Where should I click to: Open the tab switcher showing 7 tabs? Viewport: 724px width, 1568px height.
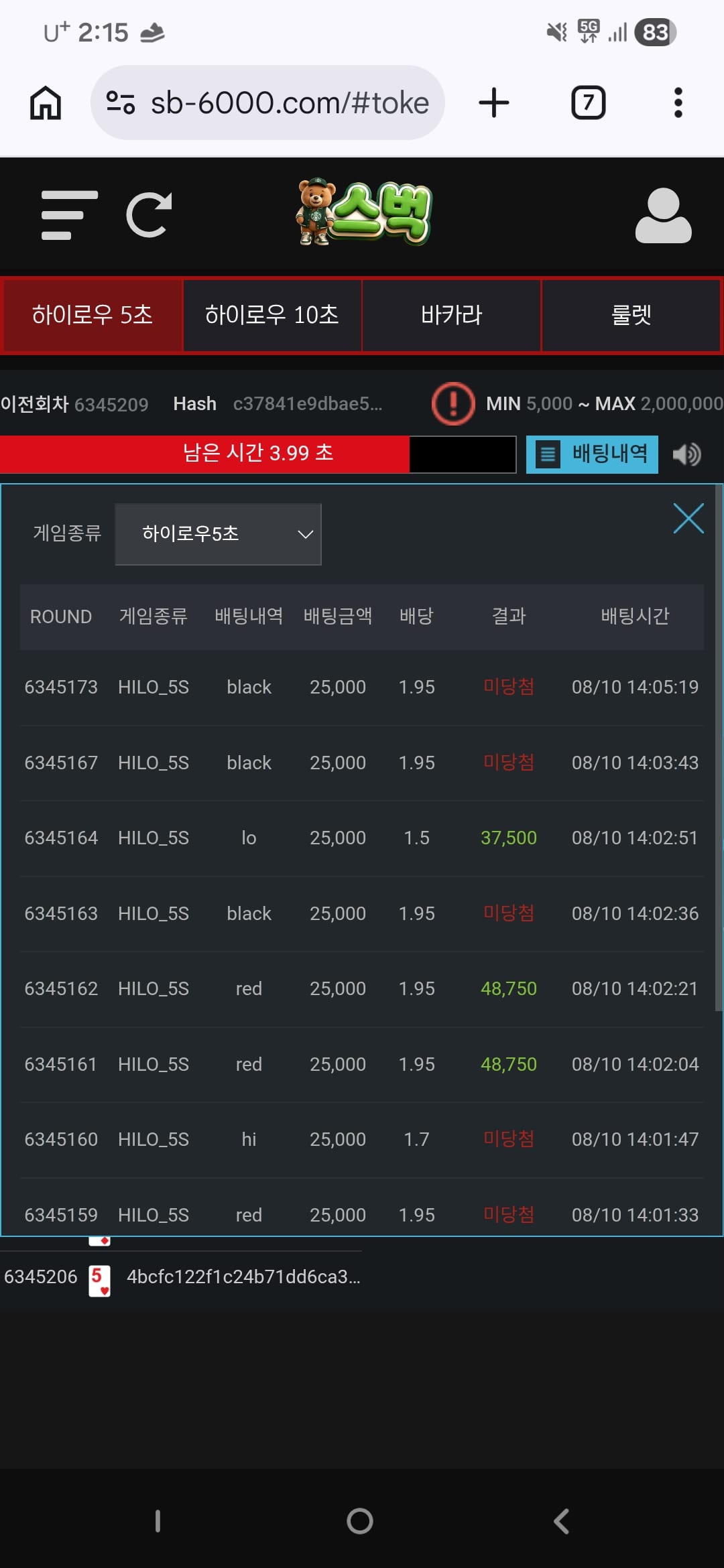coord(588,103)
